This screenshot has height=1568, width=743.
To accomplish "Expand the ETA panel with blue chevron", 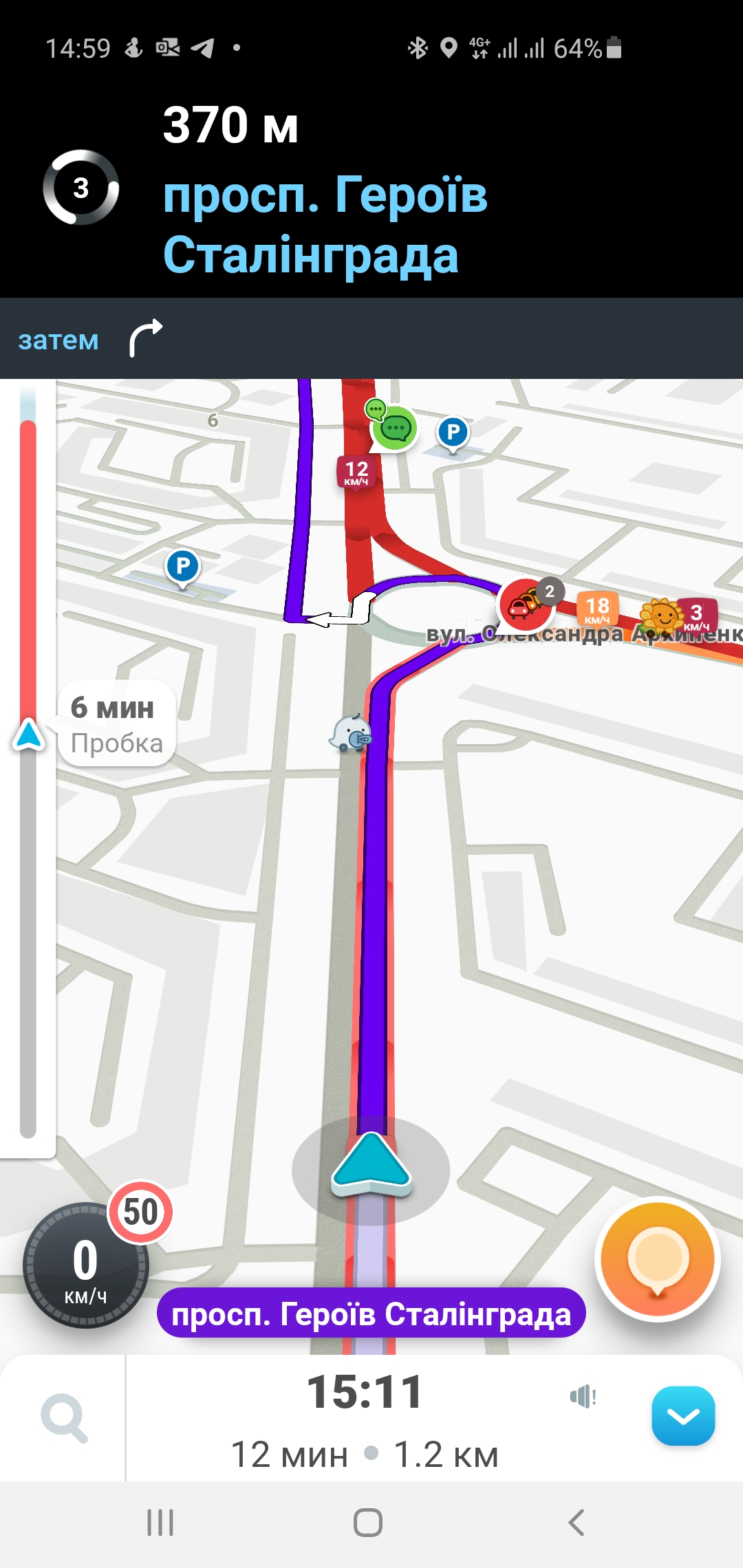I will coord(682,1416).
